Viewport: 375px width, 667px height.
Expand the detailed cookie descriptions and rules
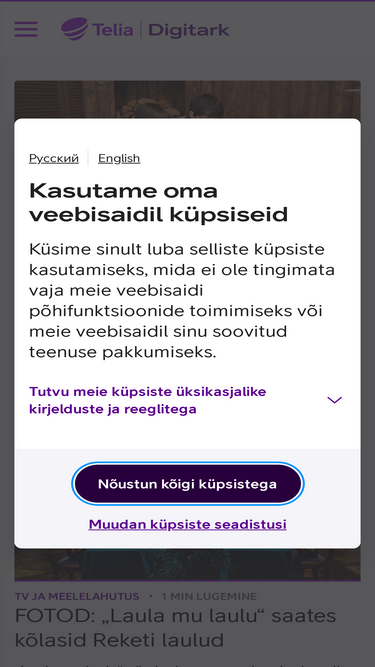(186, 400)
